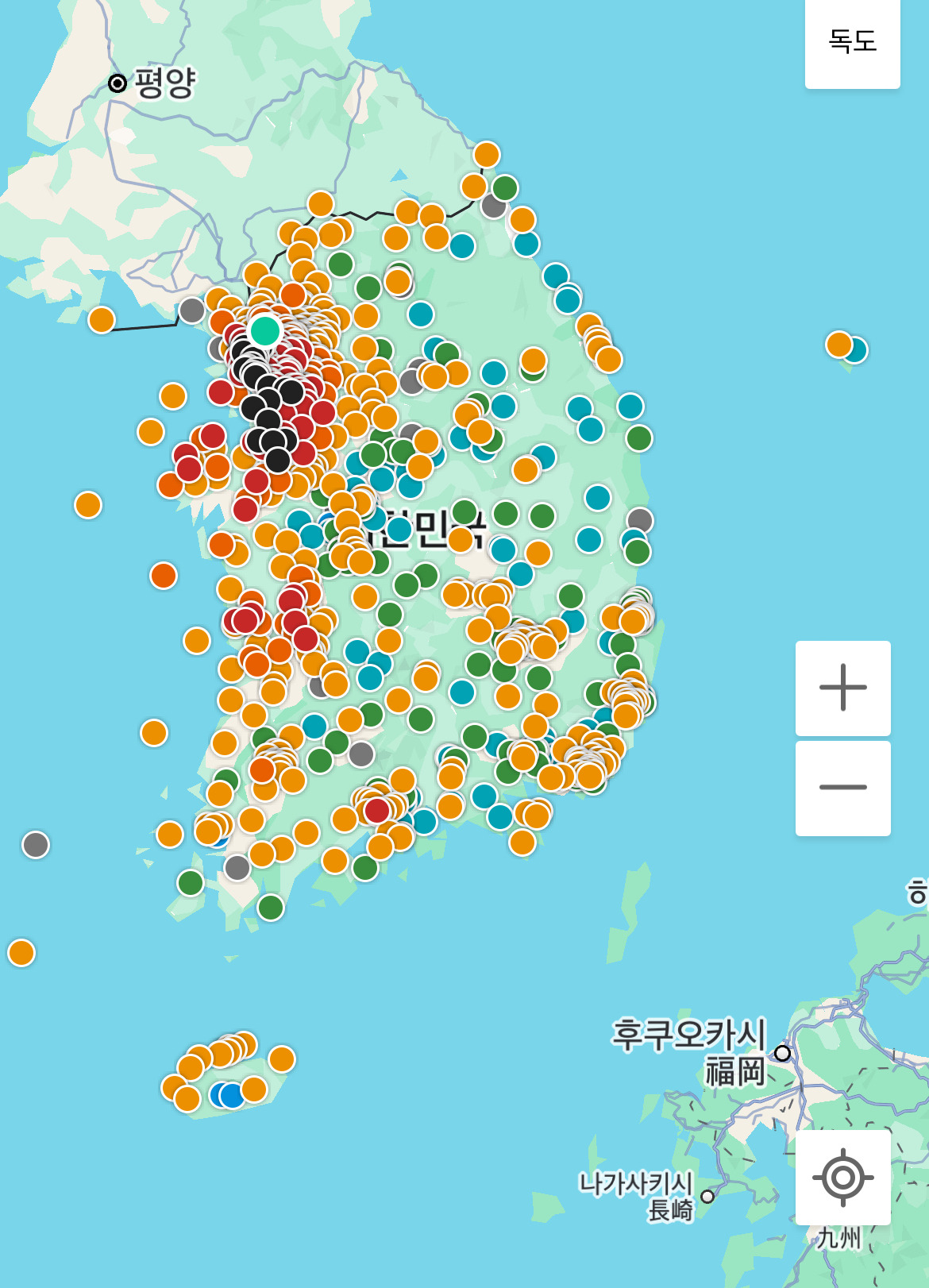Zoom out with the minus button
Viewport: 929px width, 1288px height.
point(843,788)
